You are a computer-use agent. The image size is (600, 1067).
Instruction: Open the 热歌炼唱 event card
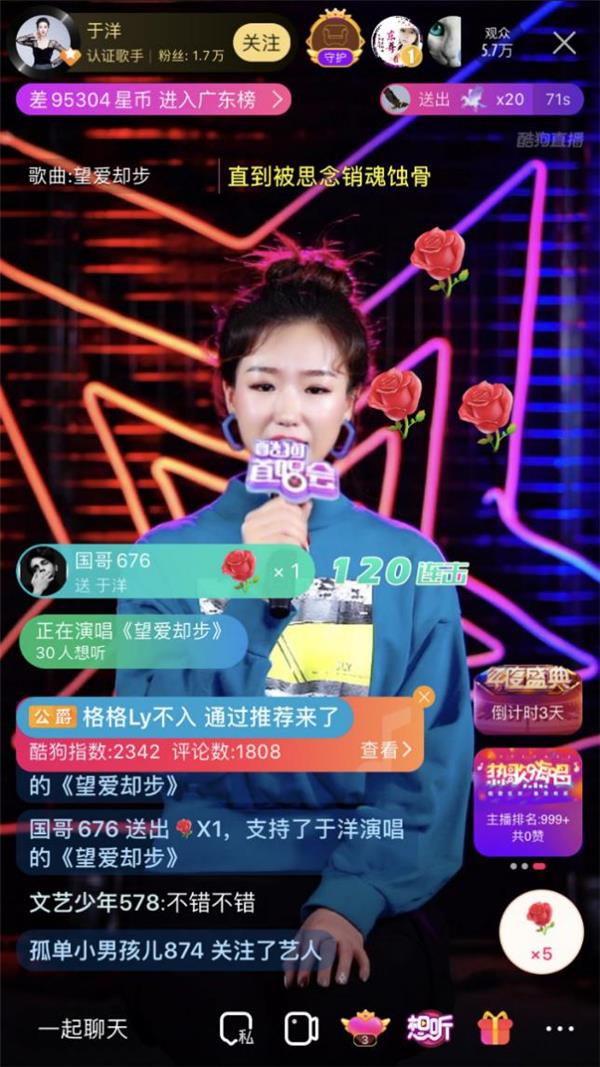(527, 800)
